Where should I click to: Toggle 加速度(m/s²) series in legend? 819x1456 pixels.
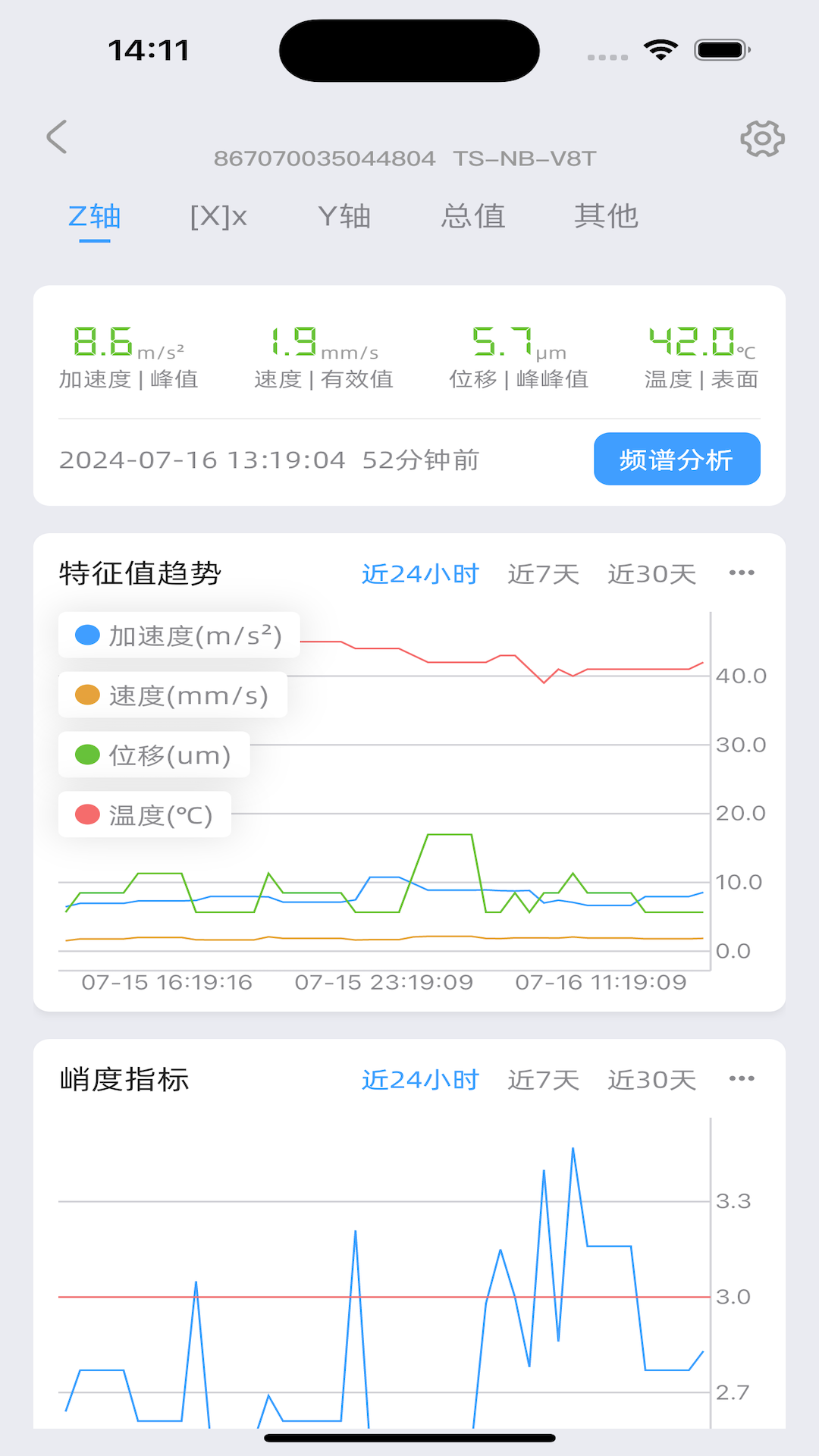(179, 635)
